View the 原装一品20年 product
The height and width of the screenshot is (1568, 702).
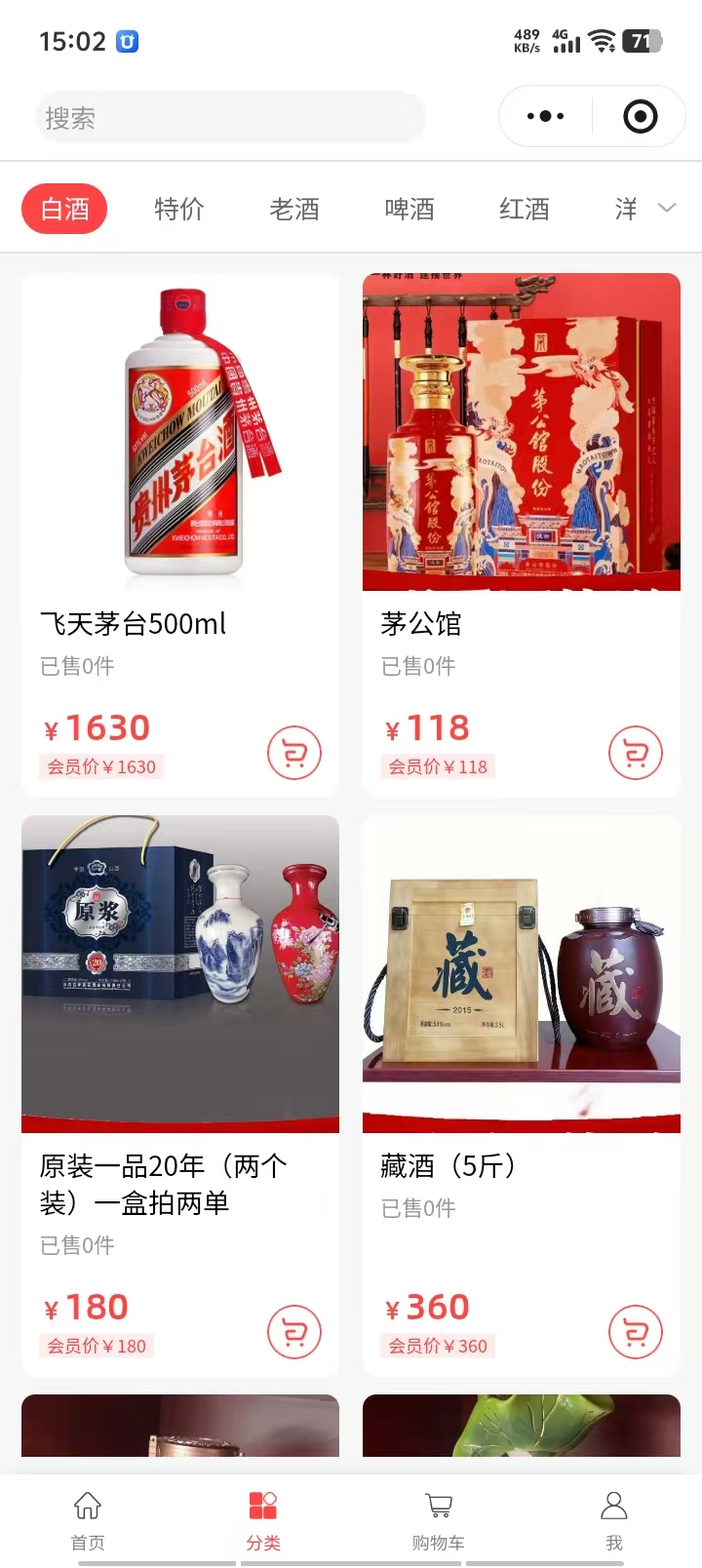[x=180, y=975]
